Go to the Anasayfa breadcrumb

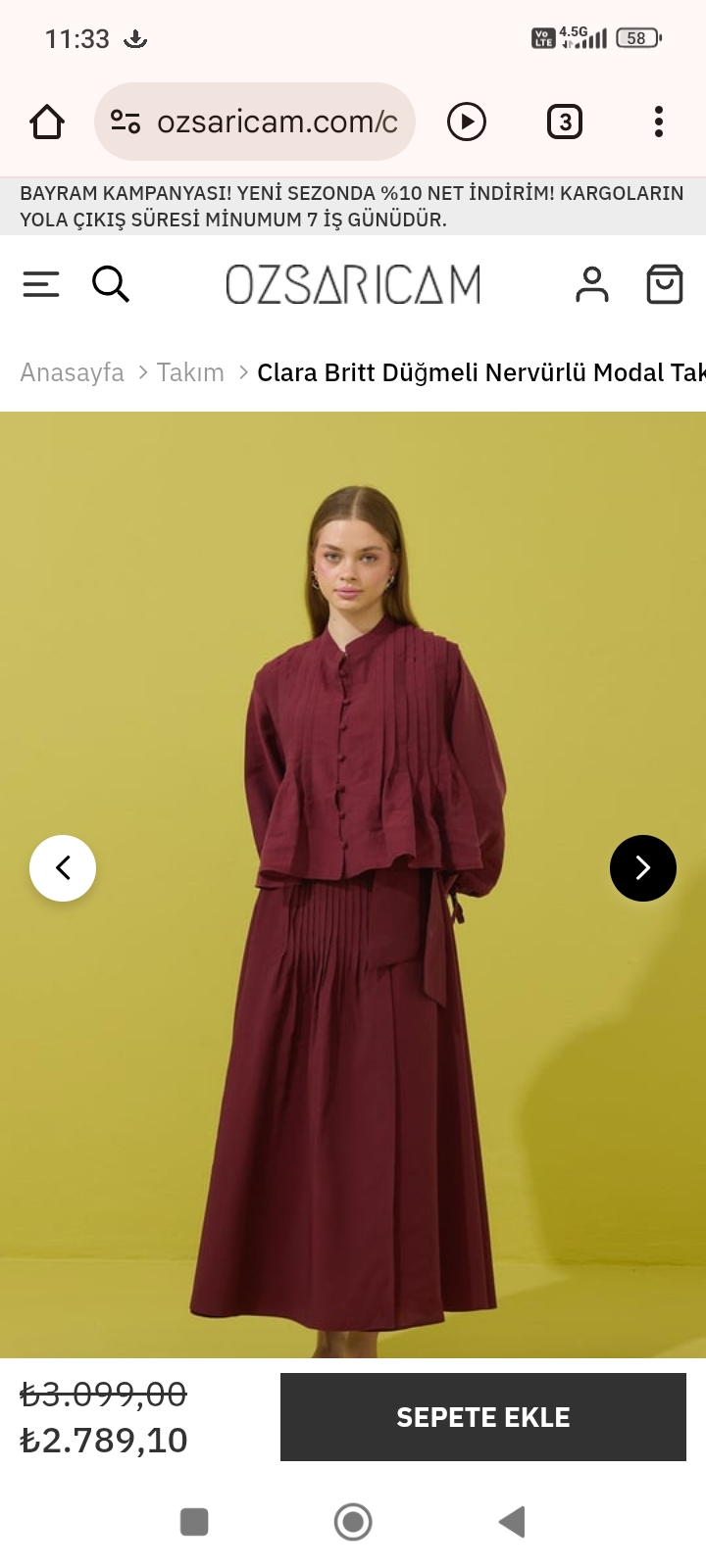tap(72, 372)
